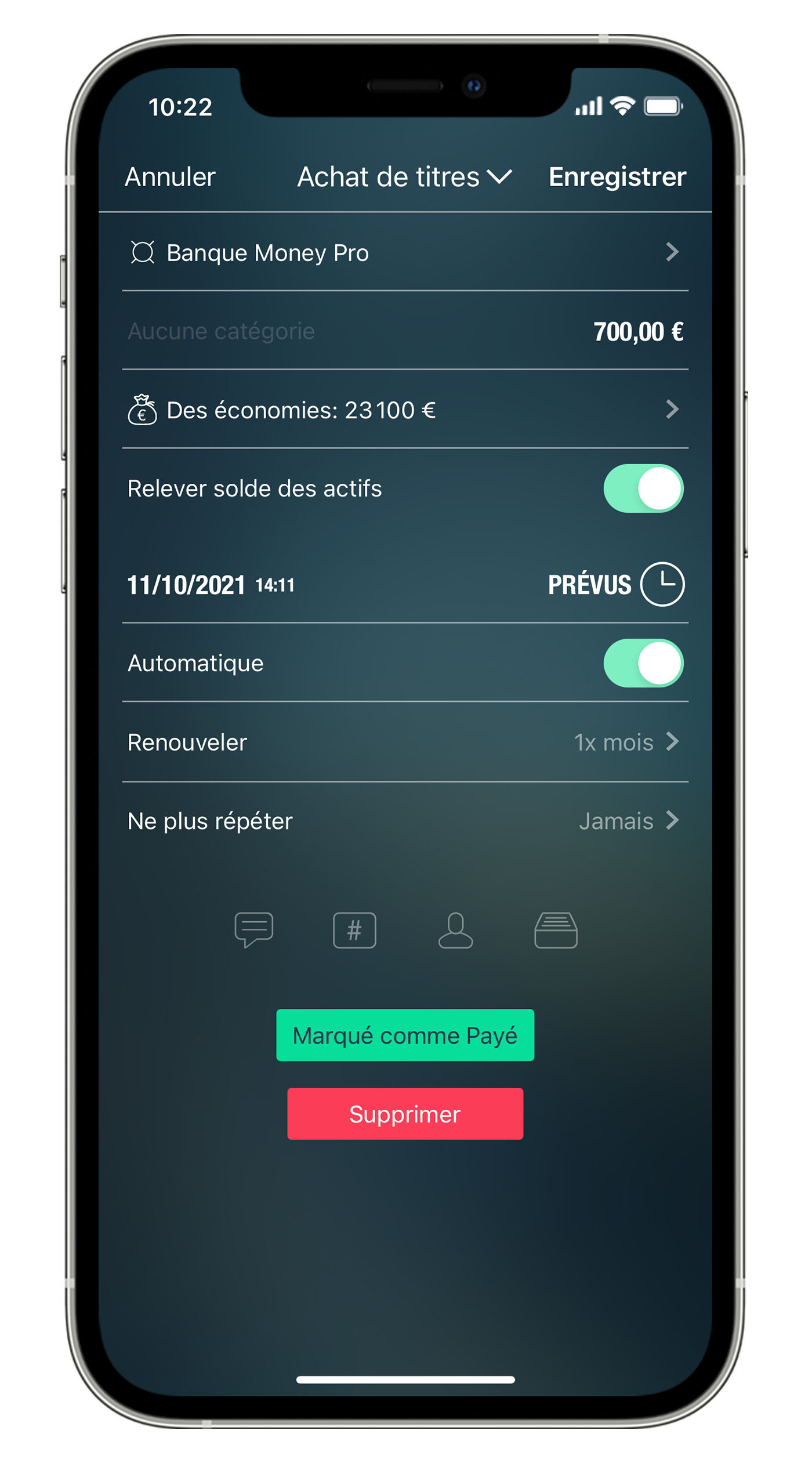Tap the 700,00 € amount field
The height and width of the screenshot is (1470, 812).
click(638, 331)
